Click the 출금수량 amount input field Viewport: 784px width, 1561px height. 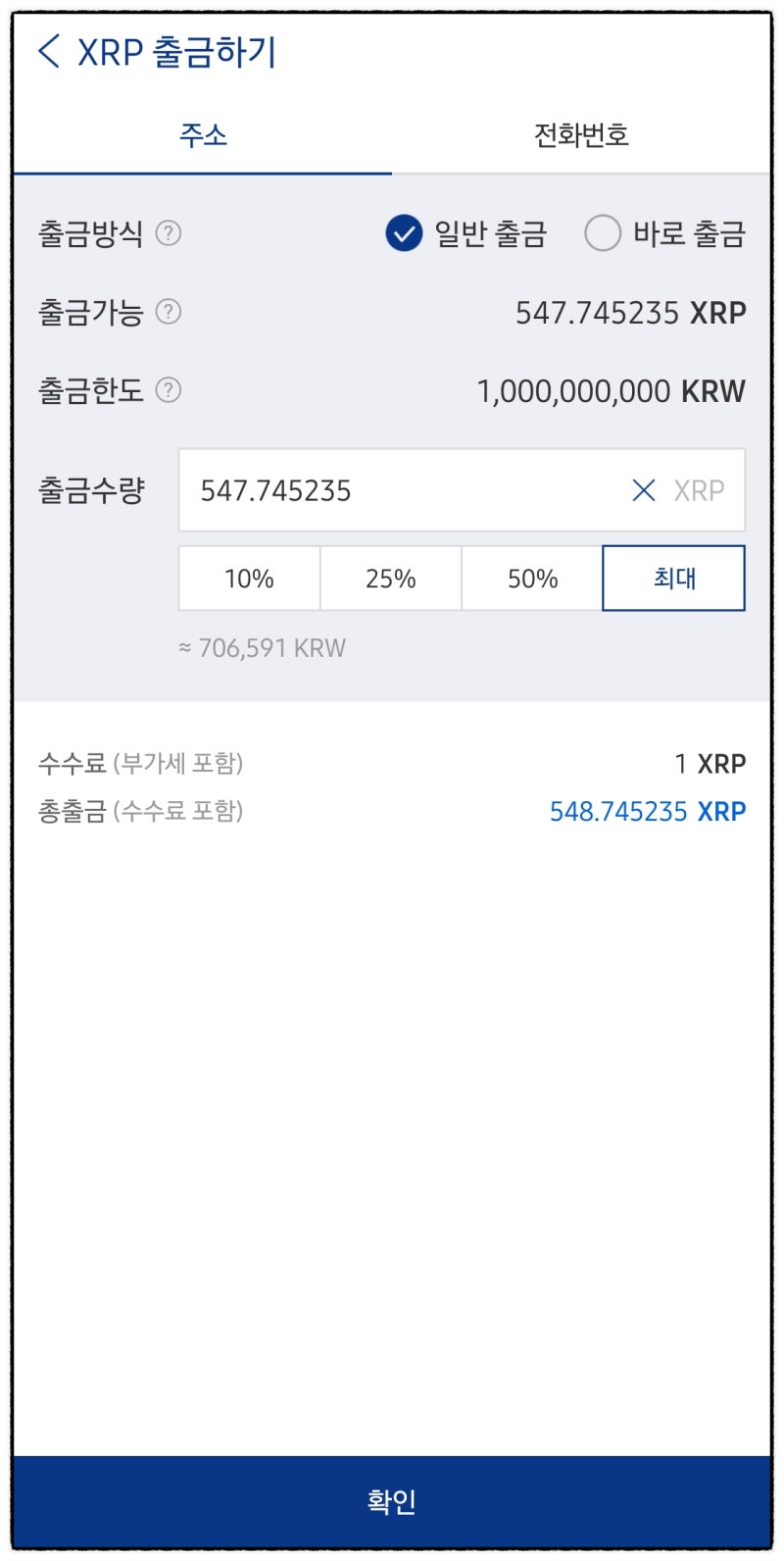(392, 490)
